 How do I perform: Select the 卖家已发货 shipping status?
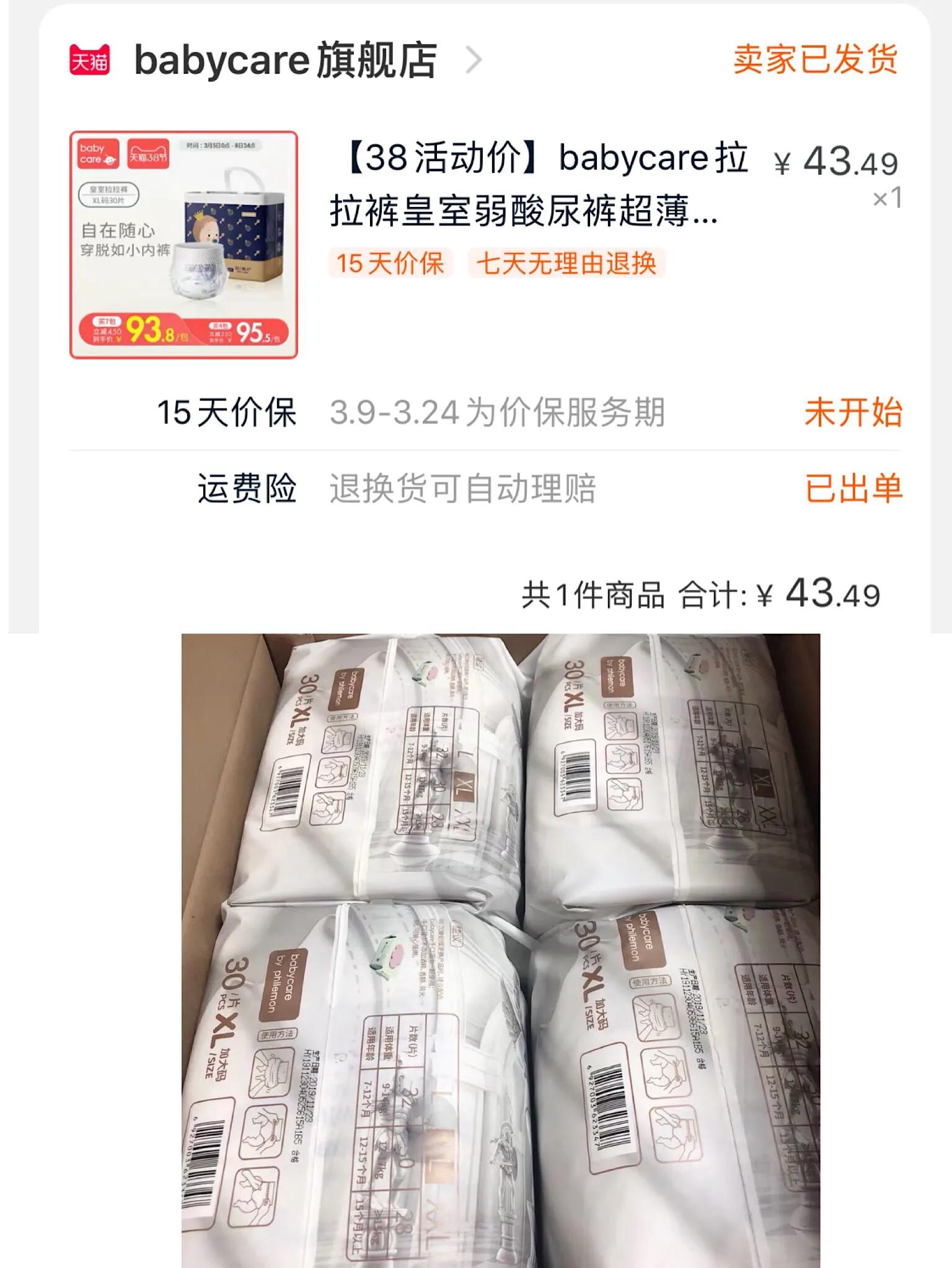(815, 59)
